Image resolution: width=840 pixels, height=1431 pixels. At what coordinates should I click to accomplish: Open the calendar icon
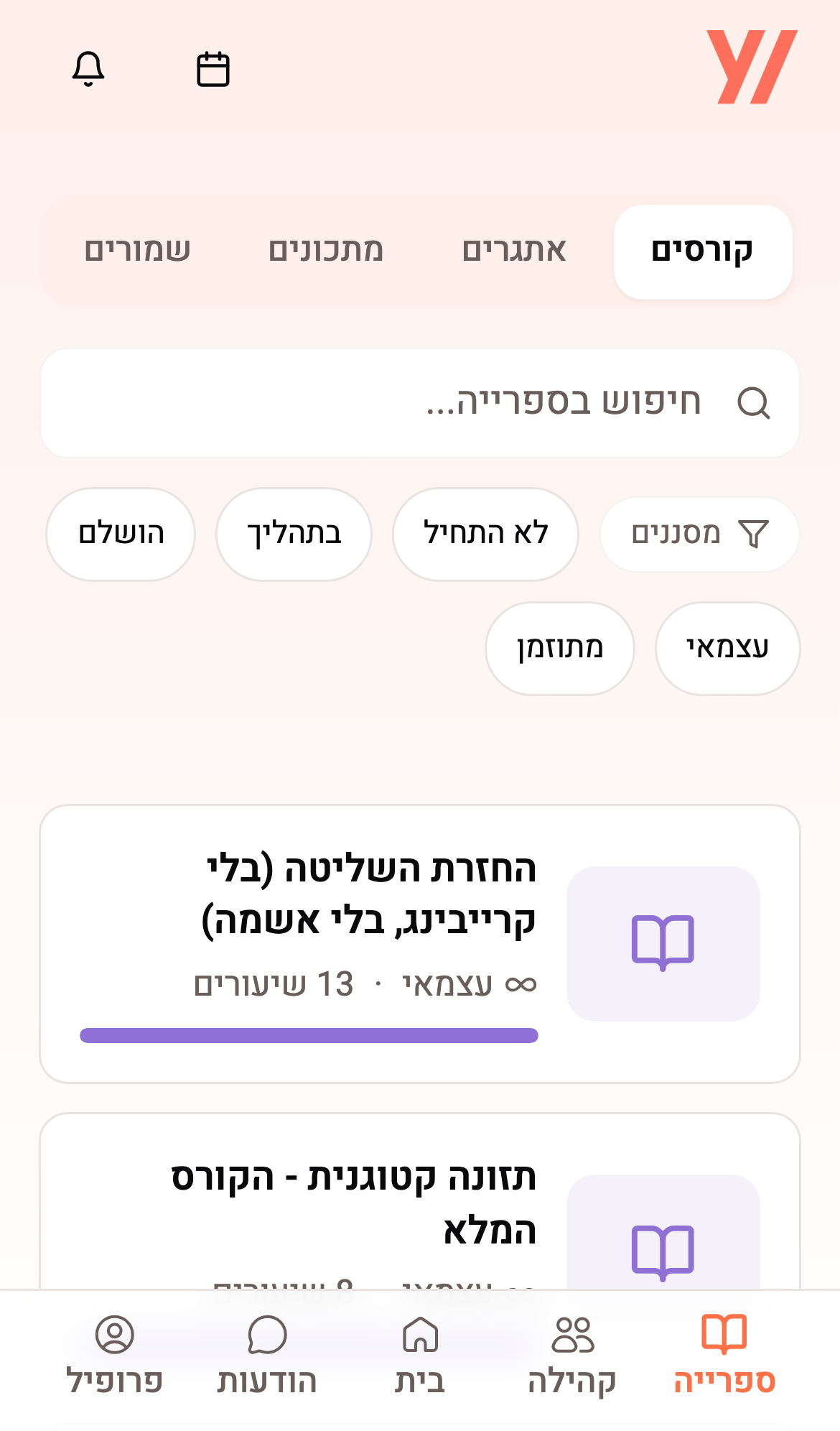(213, 69)
